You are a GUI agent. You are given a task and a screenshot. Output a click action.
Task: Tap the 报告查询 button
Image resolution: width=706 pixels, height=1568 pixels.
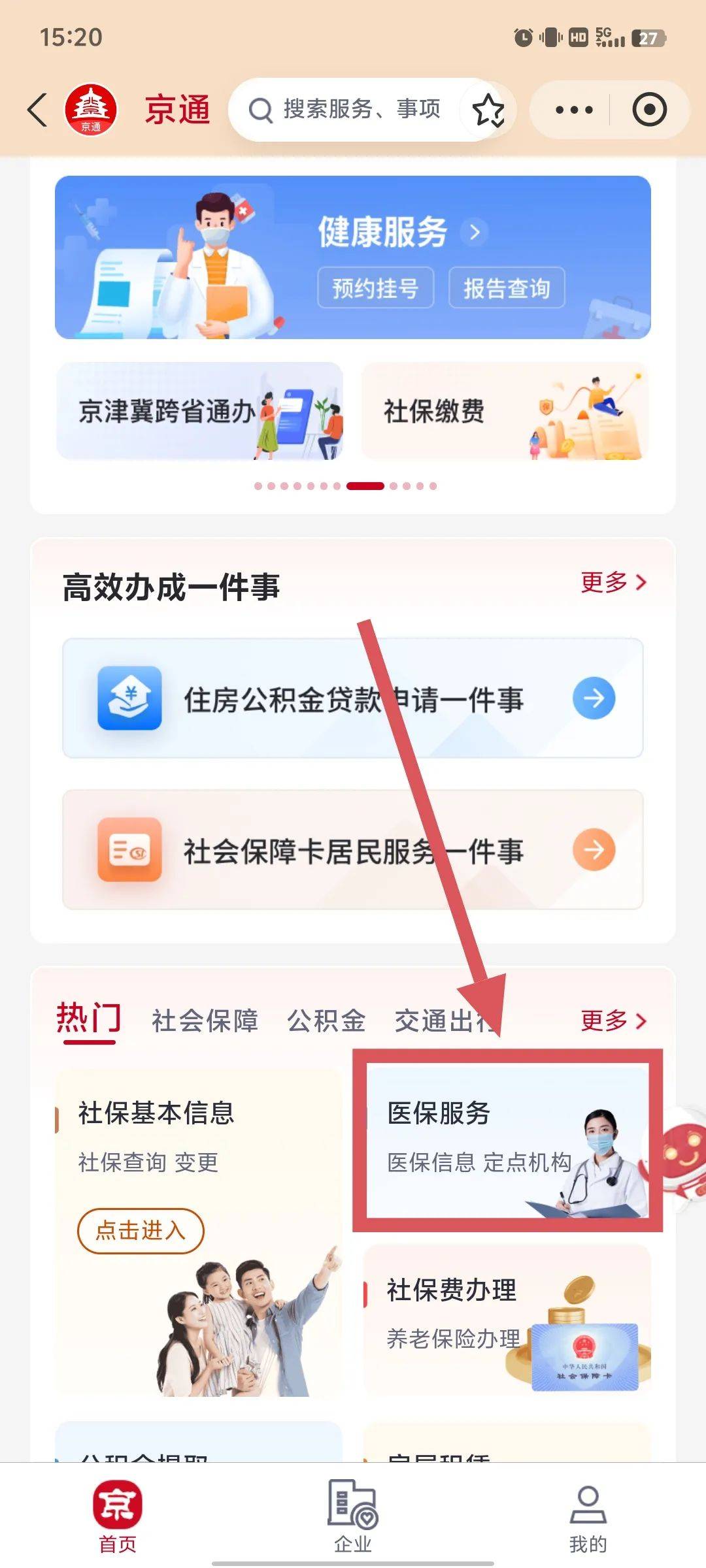507,287
